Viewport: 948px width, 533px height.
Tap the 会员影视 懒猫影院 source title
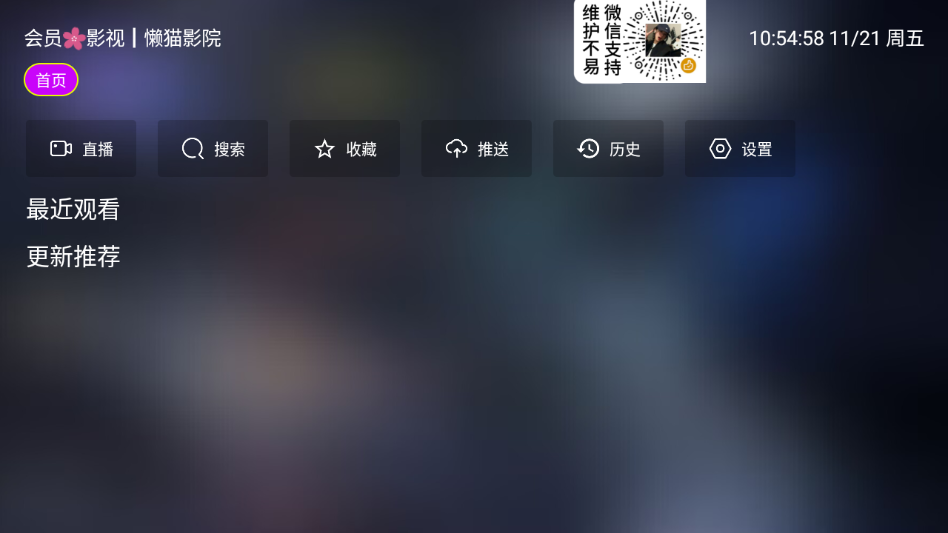click(x=123, y=38)
